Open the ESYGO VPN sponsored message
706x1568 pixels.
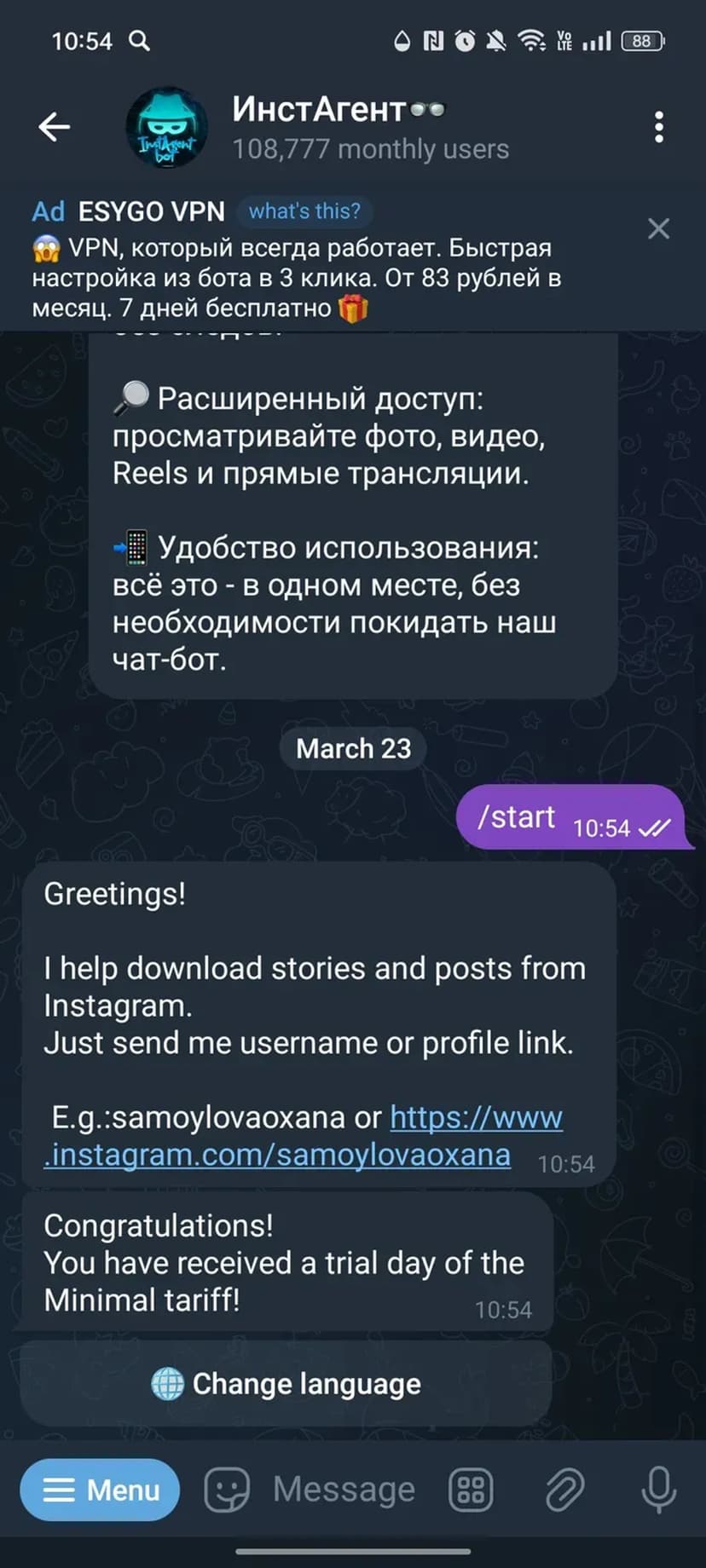tap(298, 278)
